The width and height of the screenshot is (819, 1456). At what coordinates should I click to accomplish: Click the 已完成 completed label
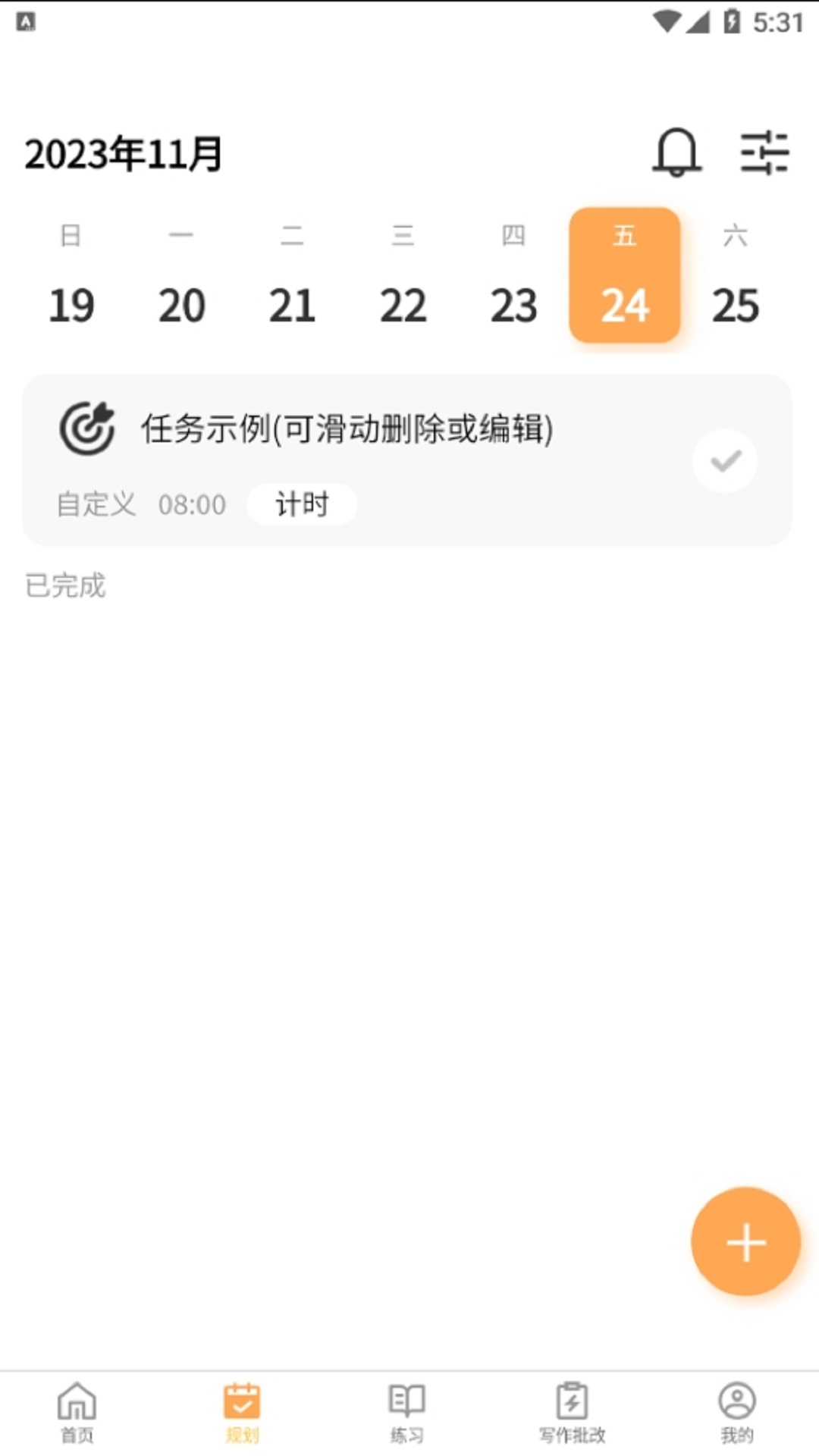coord(65,585)
